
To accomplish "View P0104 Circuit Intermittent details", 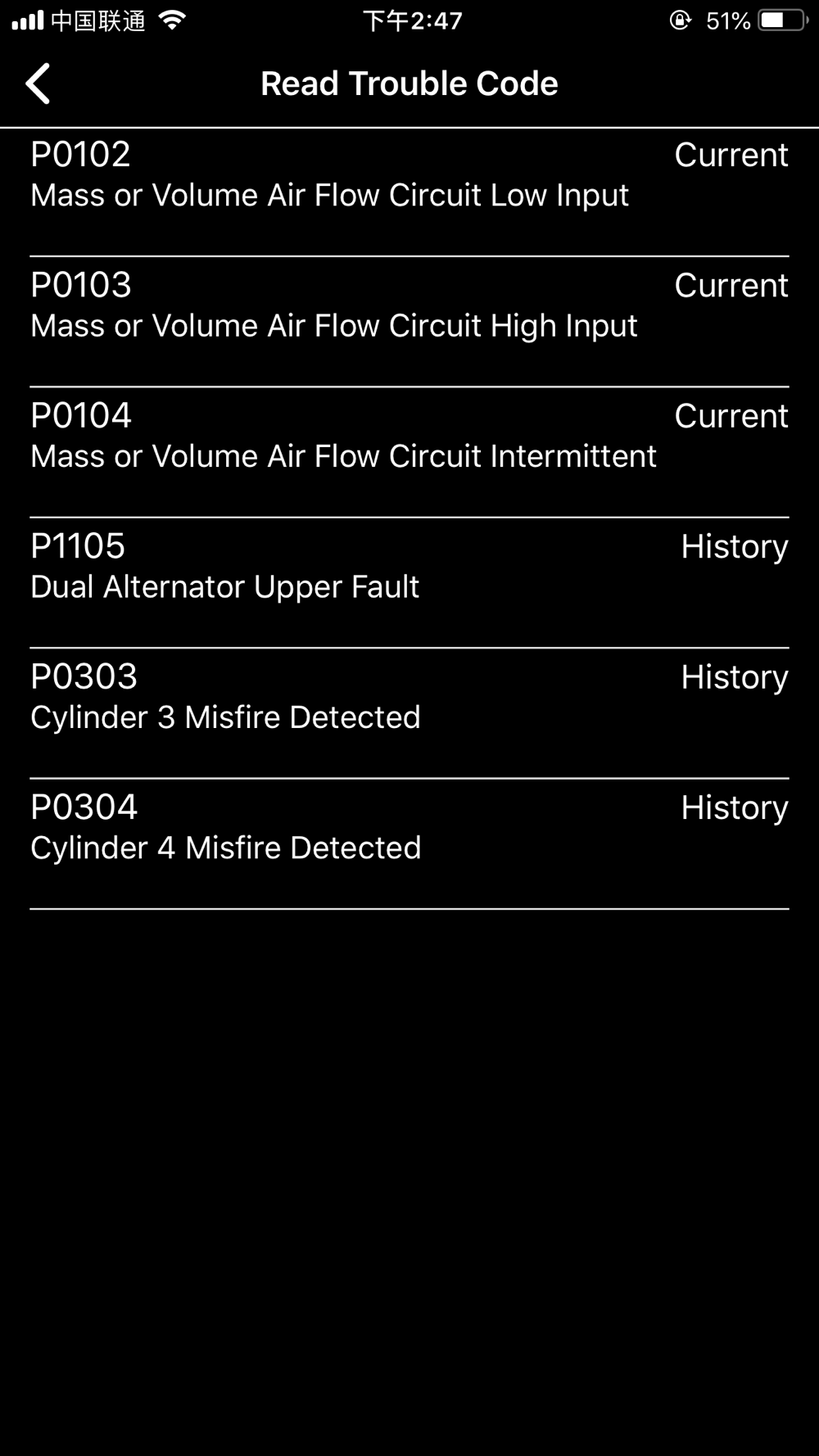I will [x=409, y=452].
